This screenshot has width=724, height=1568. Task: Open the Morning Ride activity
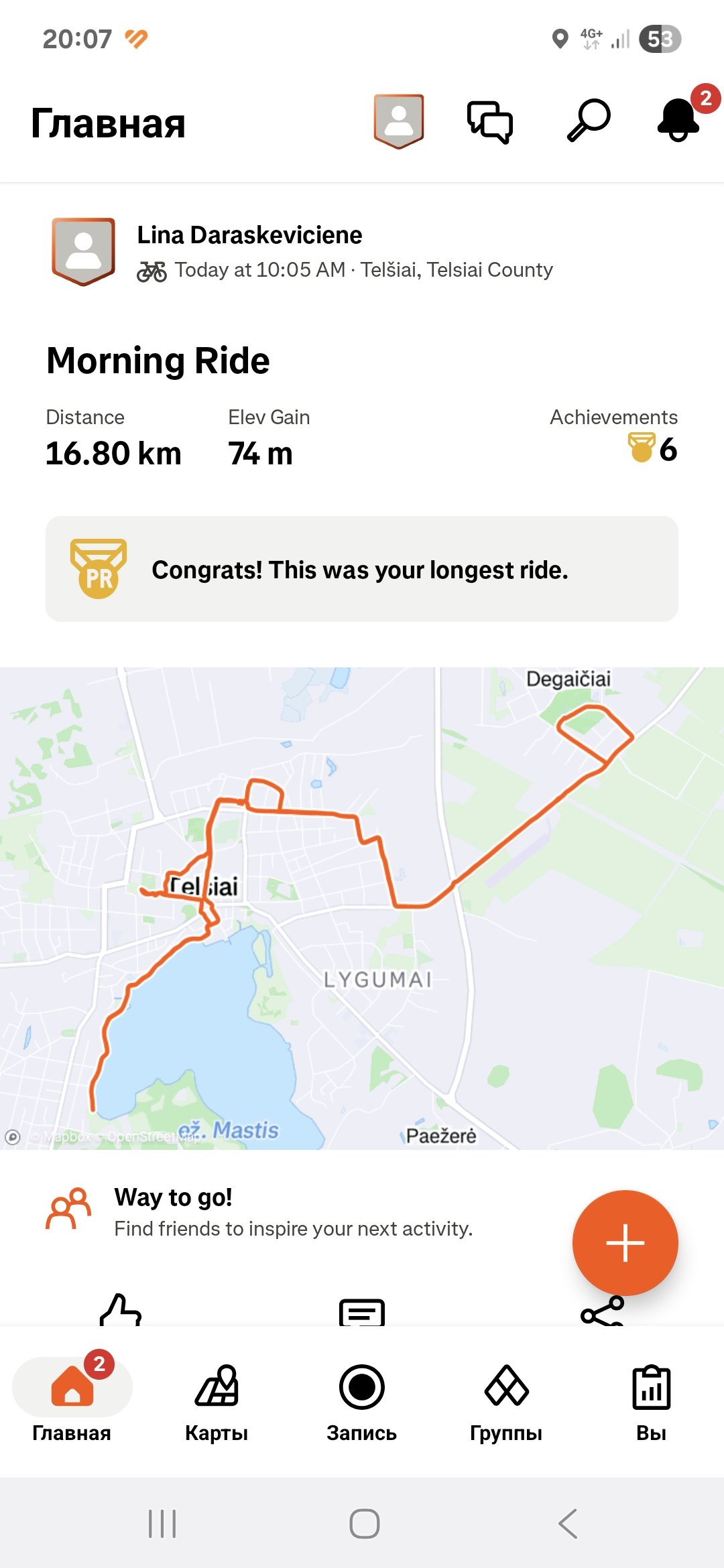[158, 361]
